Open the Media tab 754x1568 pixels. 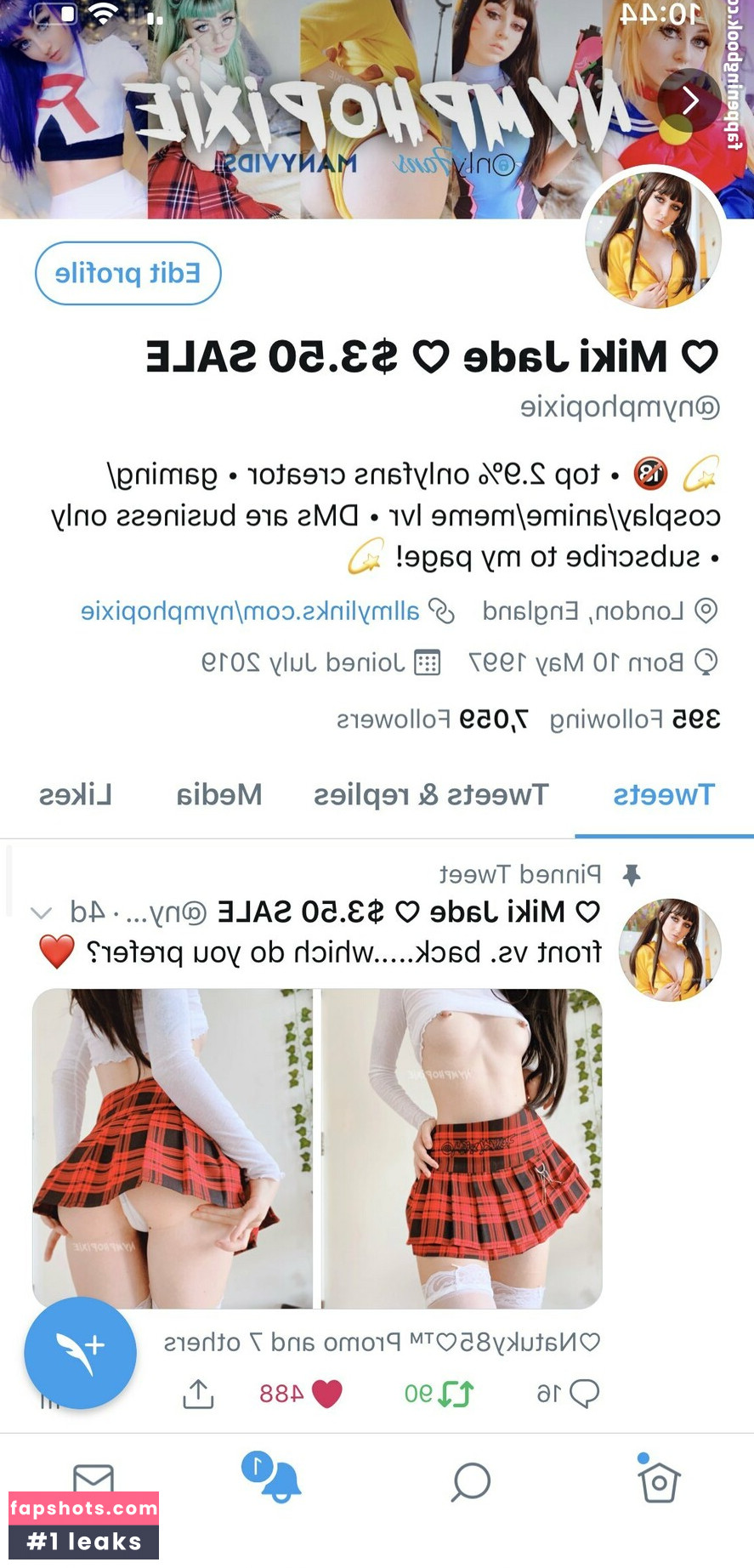[x=219, y=795]
